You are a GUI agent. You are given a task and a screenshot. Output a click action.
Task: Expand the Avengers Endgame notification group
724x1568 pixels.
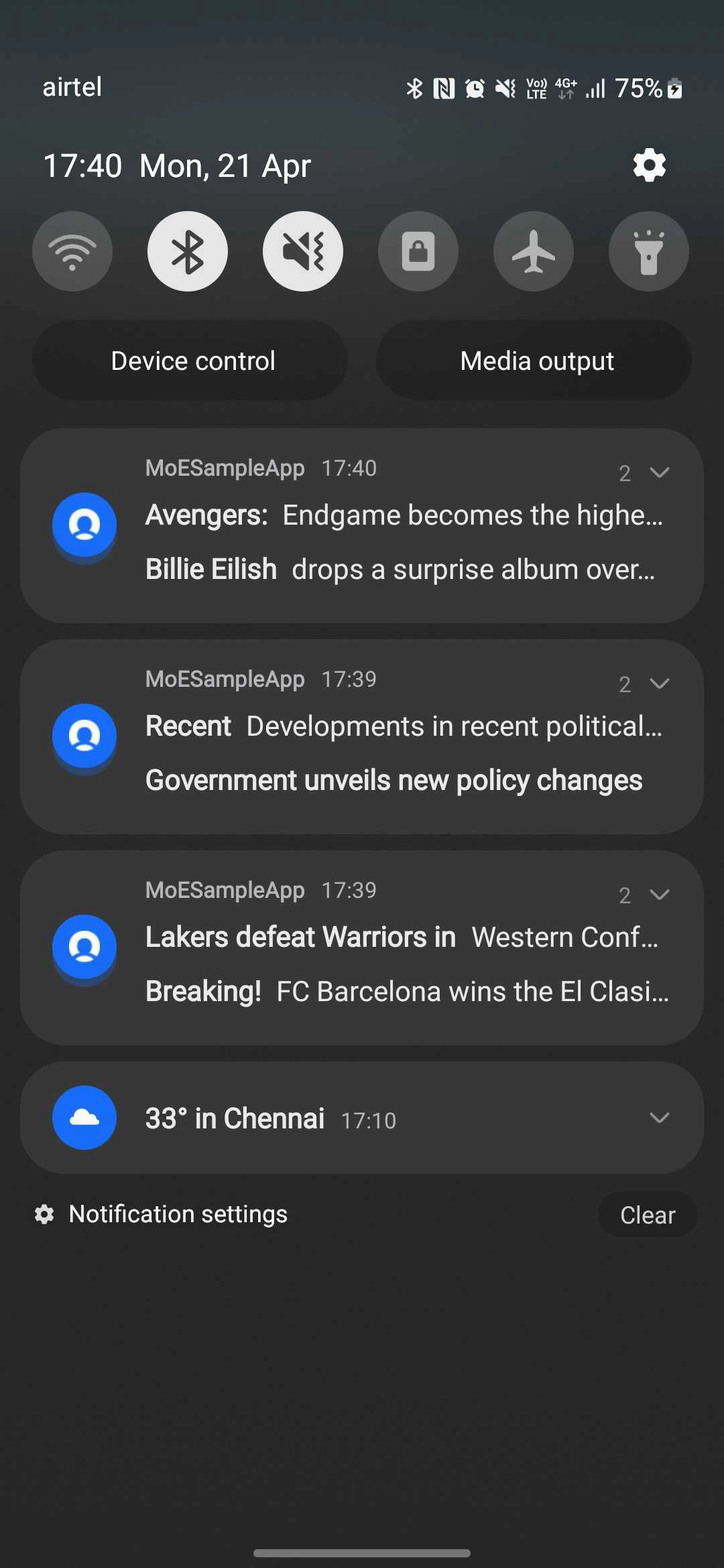pyautogui.click(x=659, y=472)
